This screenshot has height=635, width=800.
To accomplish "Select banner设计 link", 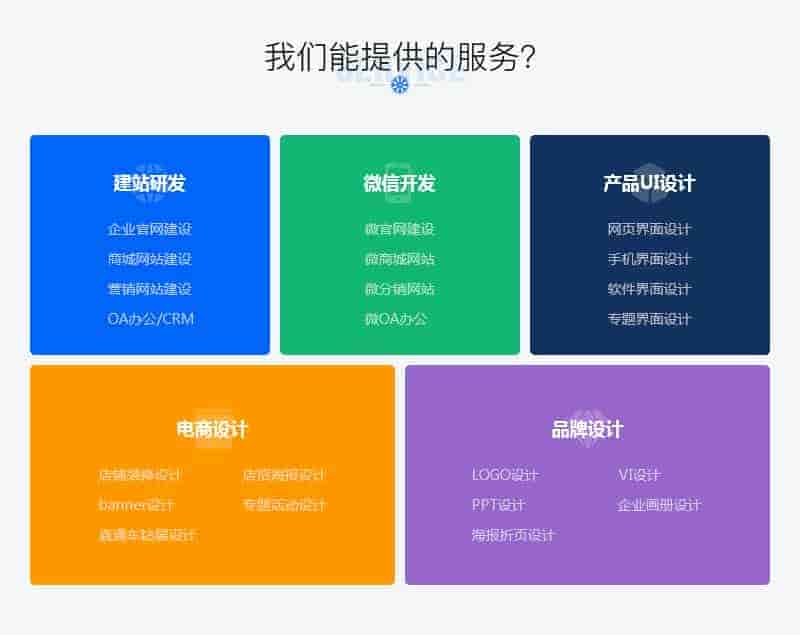I will click(x=136, y=505).
